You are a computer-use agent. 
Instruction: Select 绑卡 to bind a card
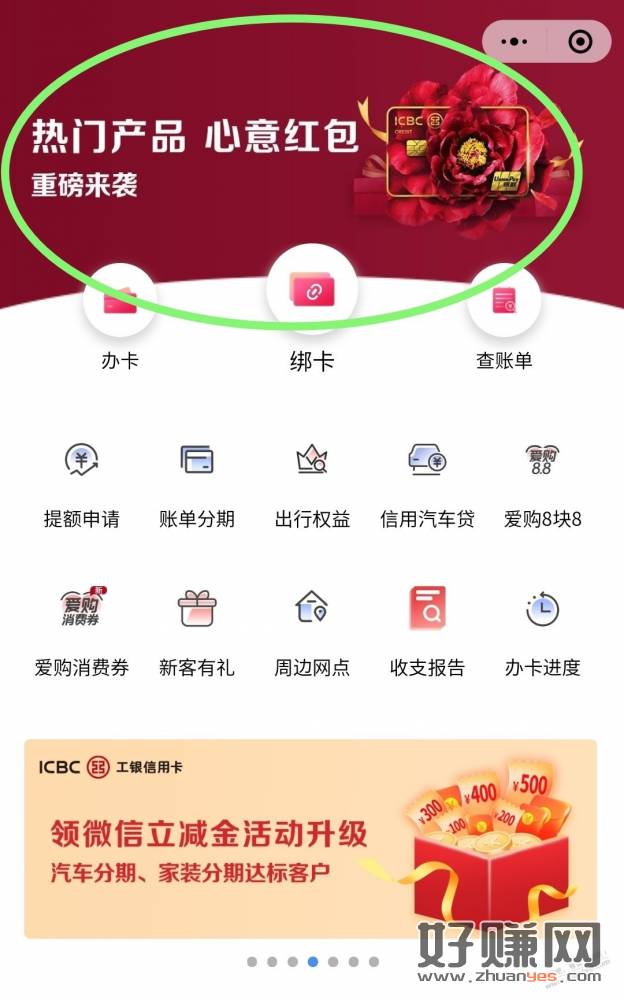point(311,291)
